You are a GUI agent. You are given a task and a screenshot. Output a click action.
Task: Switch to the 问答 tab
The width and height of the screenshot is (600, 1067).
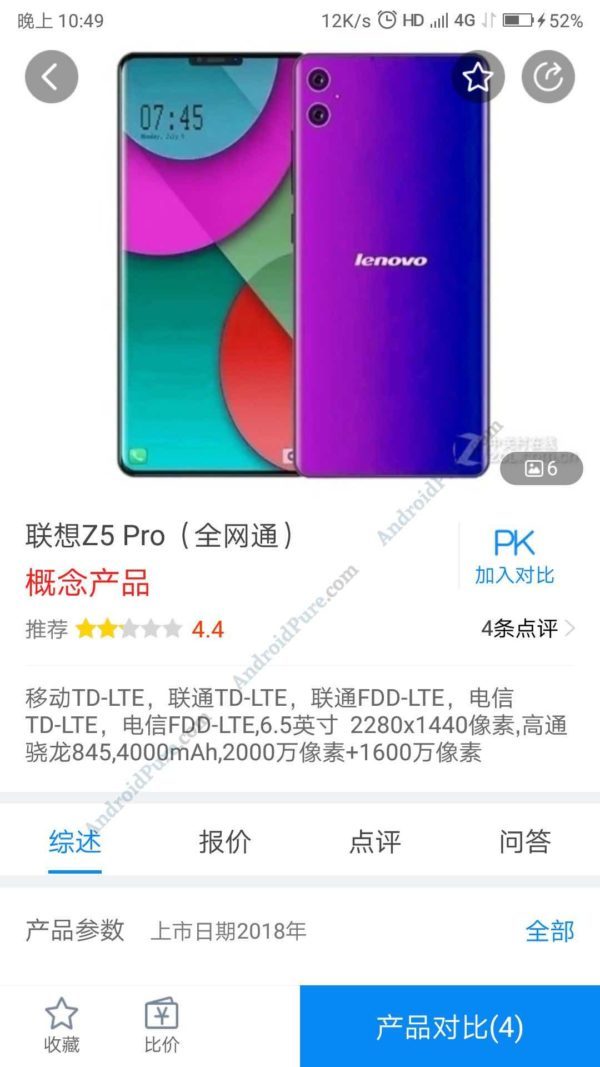tap(524, 842)
